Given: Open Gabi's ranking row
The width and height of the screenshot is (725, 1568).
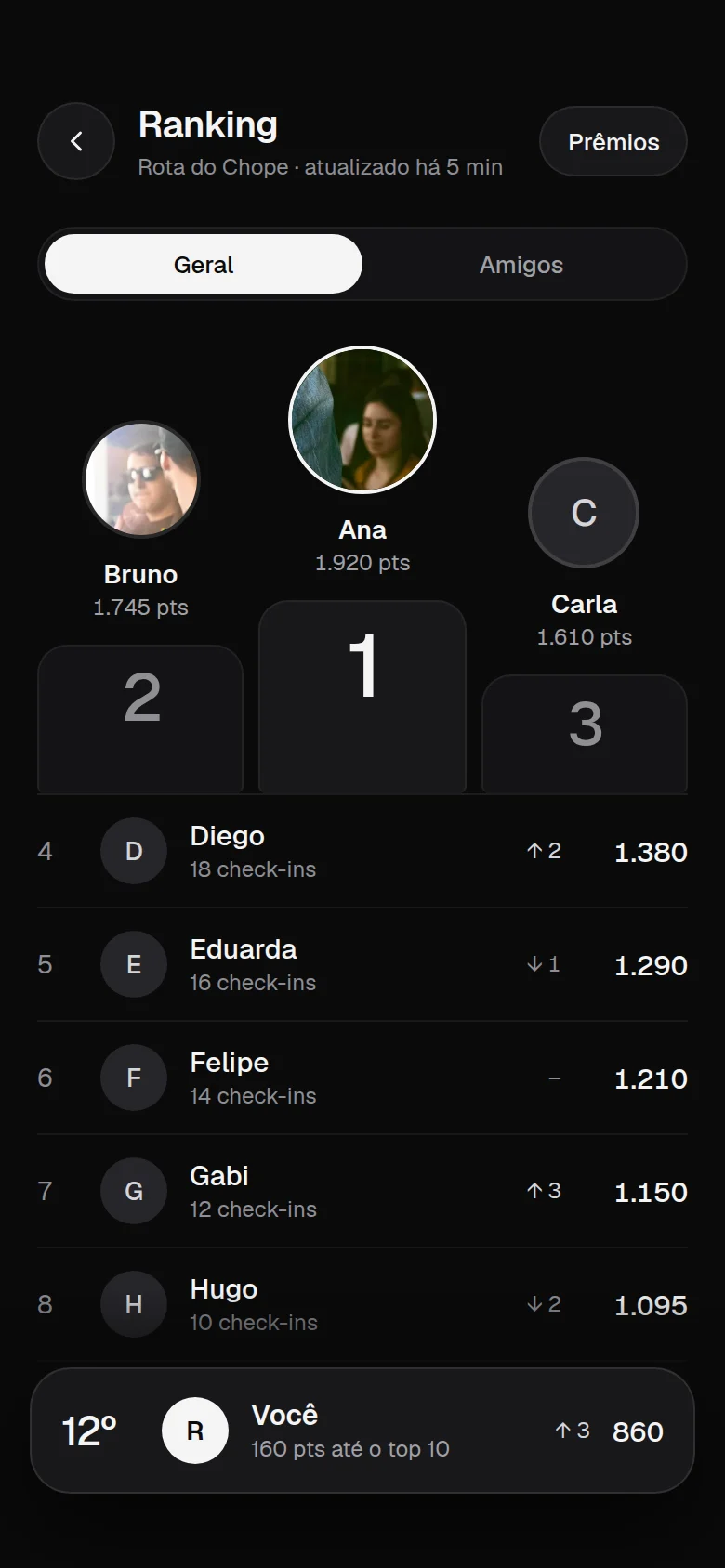Looking at the screenshot, I should click(362, 1191).
